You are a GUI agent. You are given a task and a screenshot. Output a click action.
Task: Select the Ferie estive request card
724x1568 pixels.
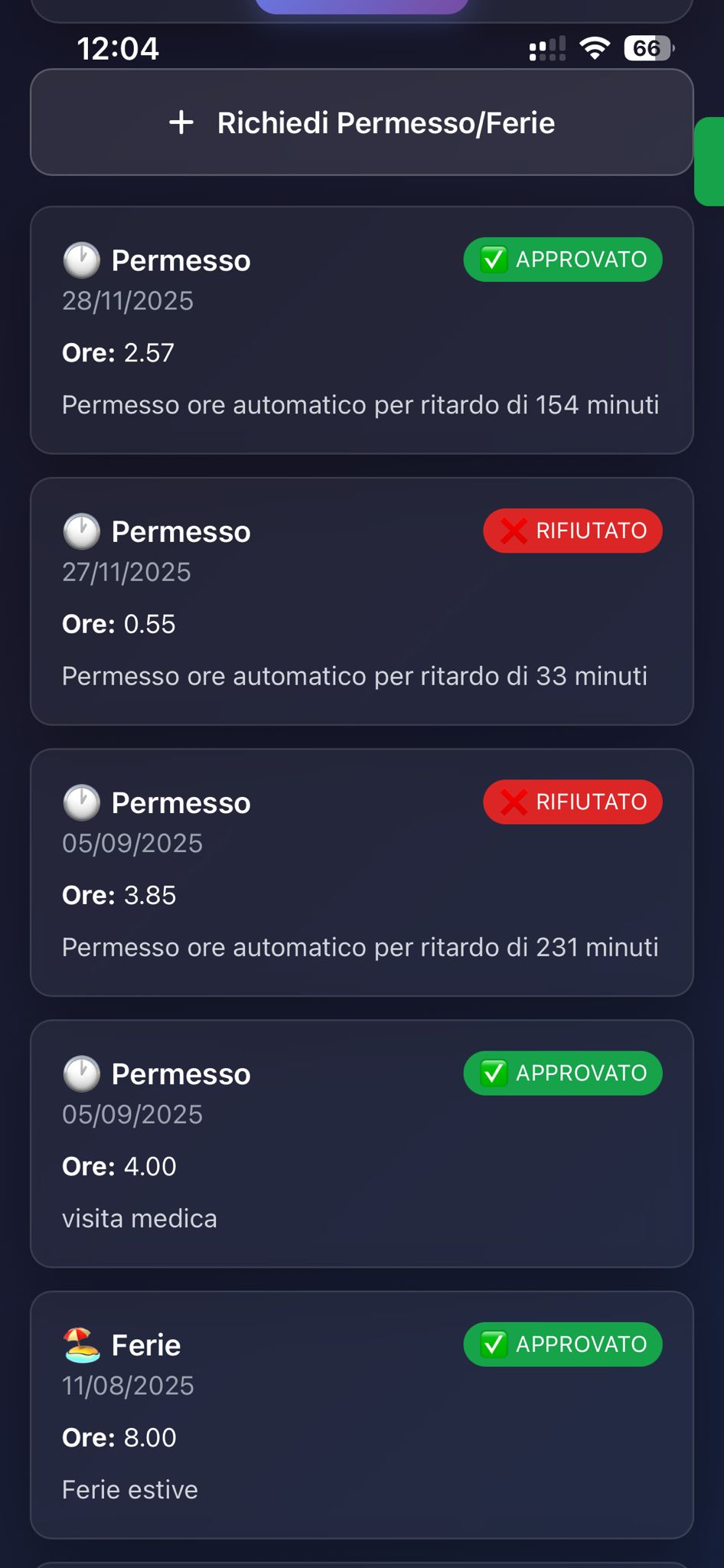(362, 1414)
